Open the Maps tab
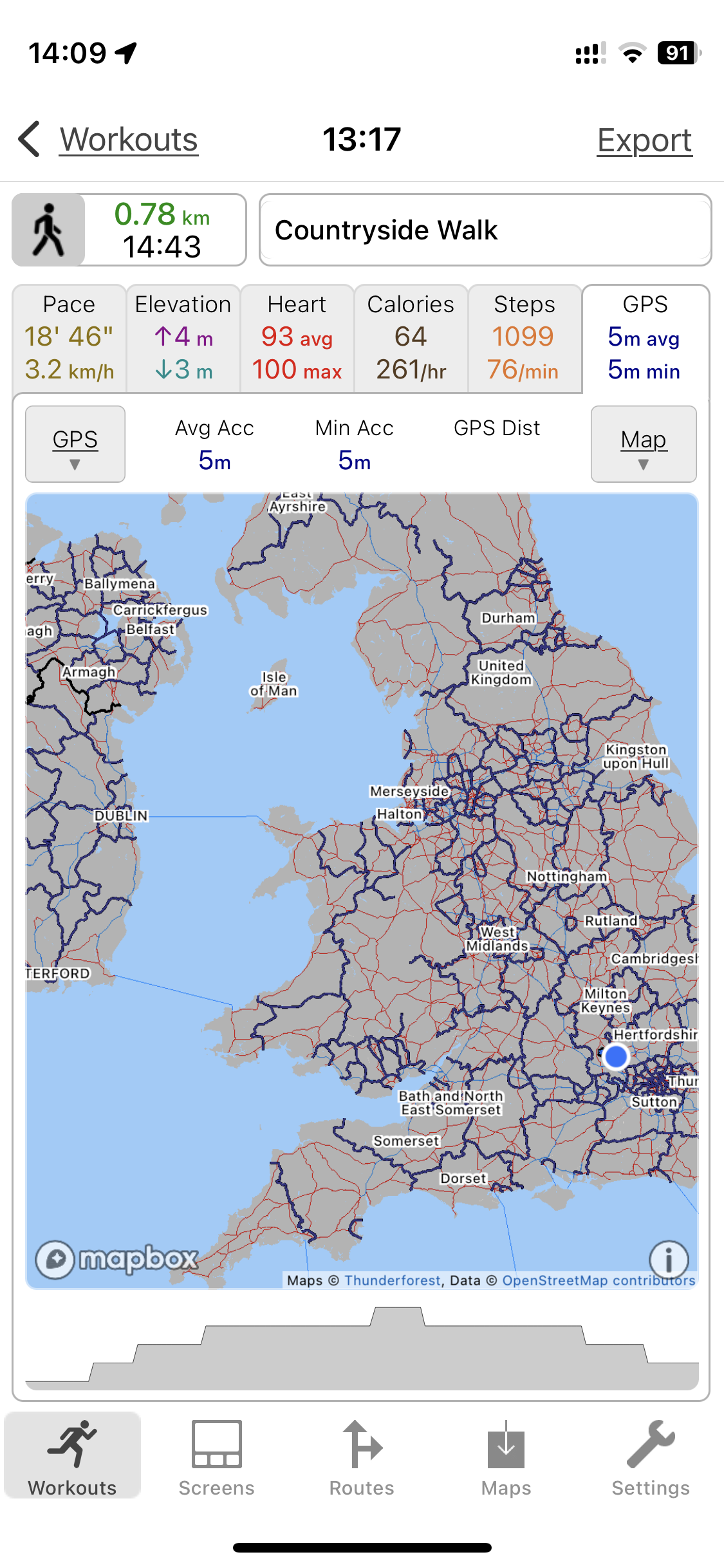The image size is (724, 1568). [506, 1458]
